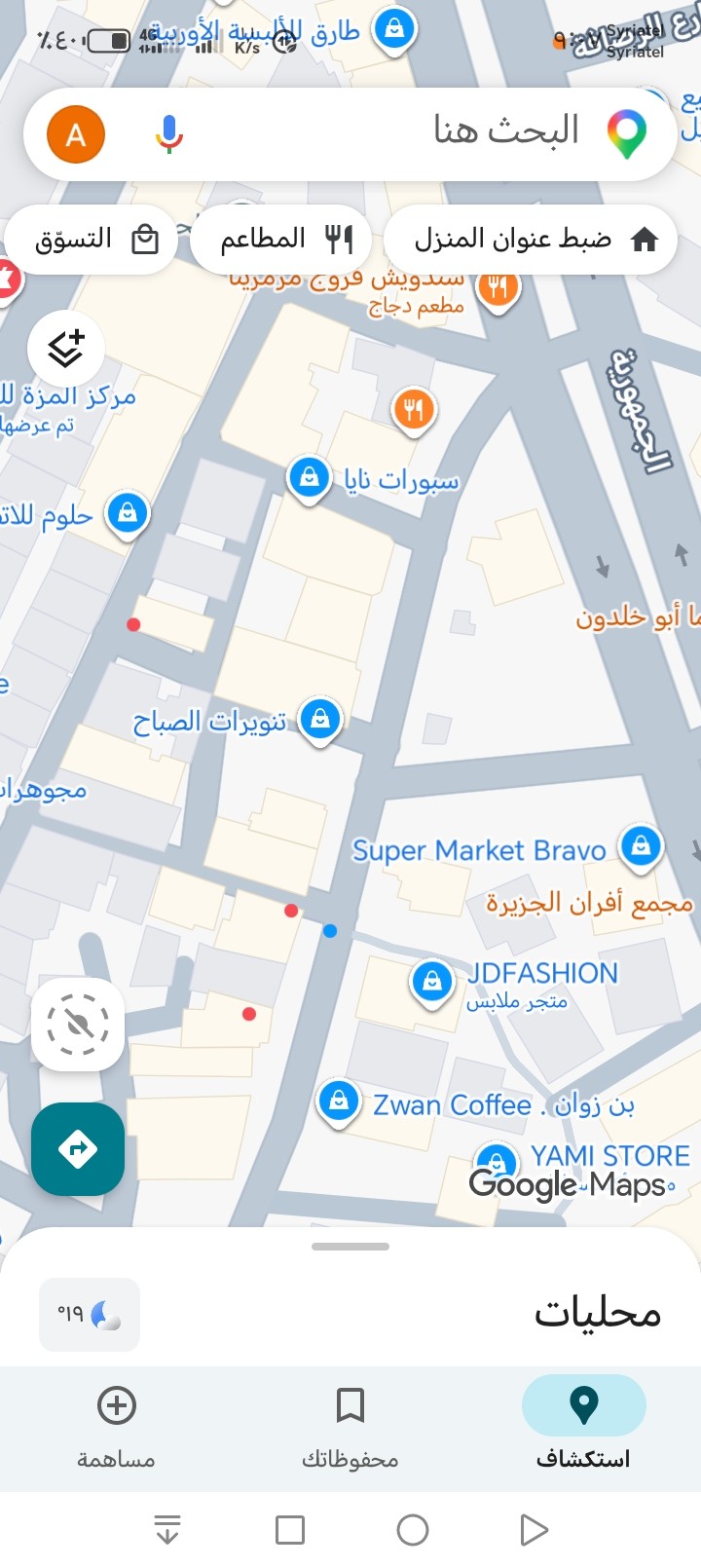Viewport: 701px width, 1568px height.
Task: Open the map layers button
Action: coord(66,348)
